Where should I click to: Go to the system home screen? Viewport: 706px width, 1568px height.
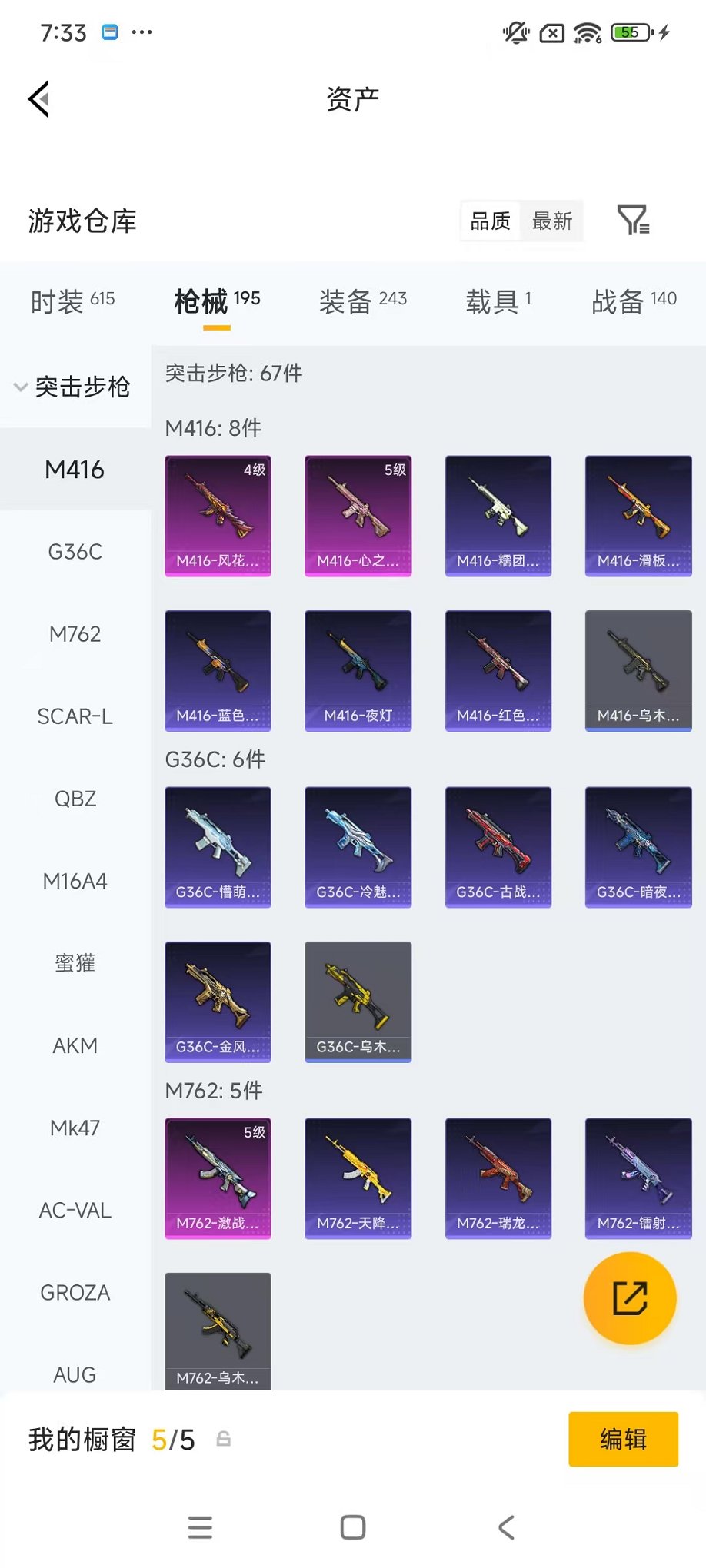pos(353,1527)
